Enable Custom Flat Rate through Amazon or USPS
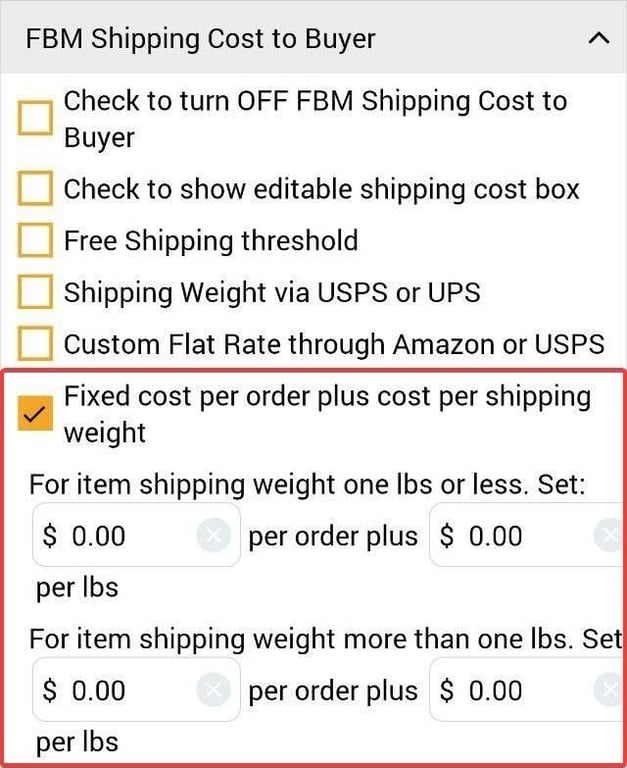The width and height of the screenshot is (627, 768). 35,344
